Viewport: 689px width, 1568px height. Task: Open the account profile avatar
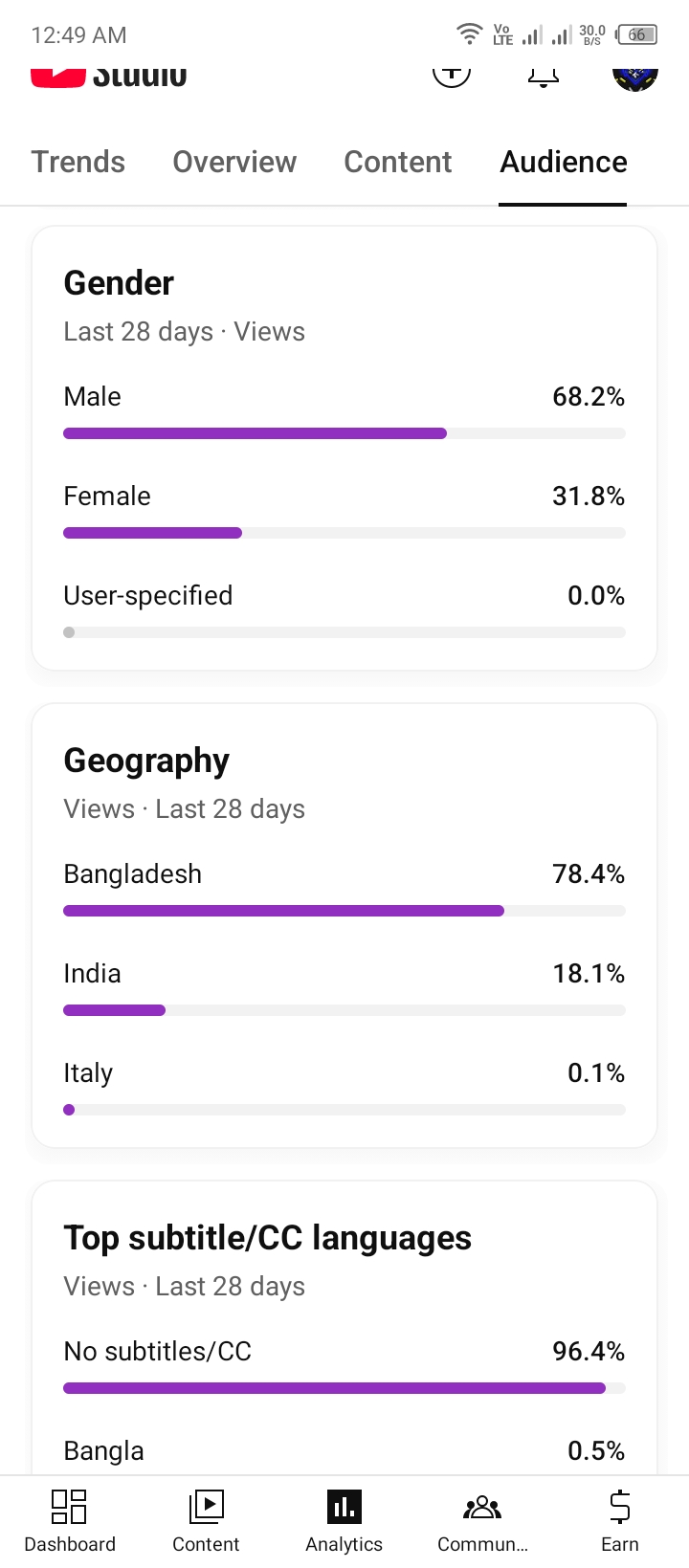pos(635,77)
